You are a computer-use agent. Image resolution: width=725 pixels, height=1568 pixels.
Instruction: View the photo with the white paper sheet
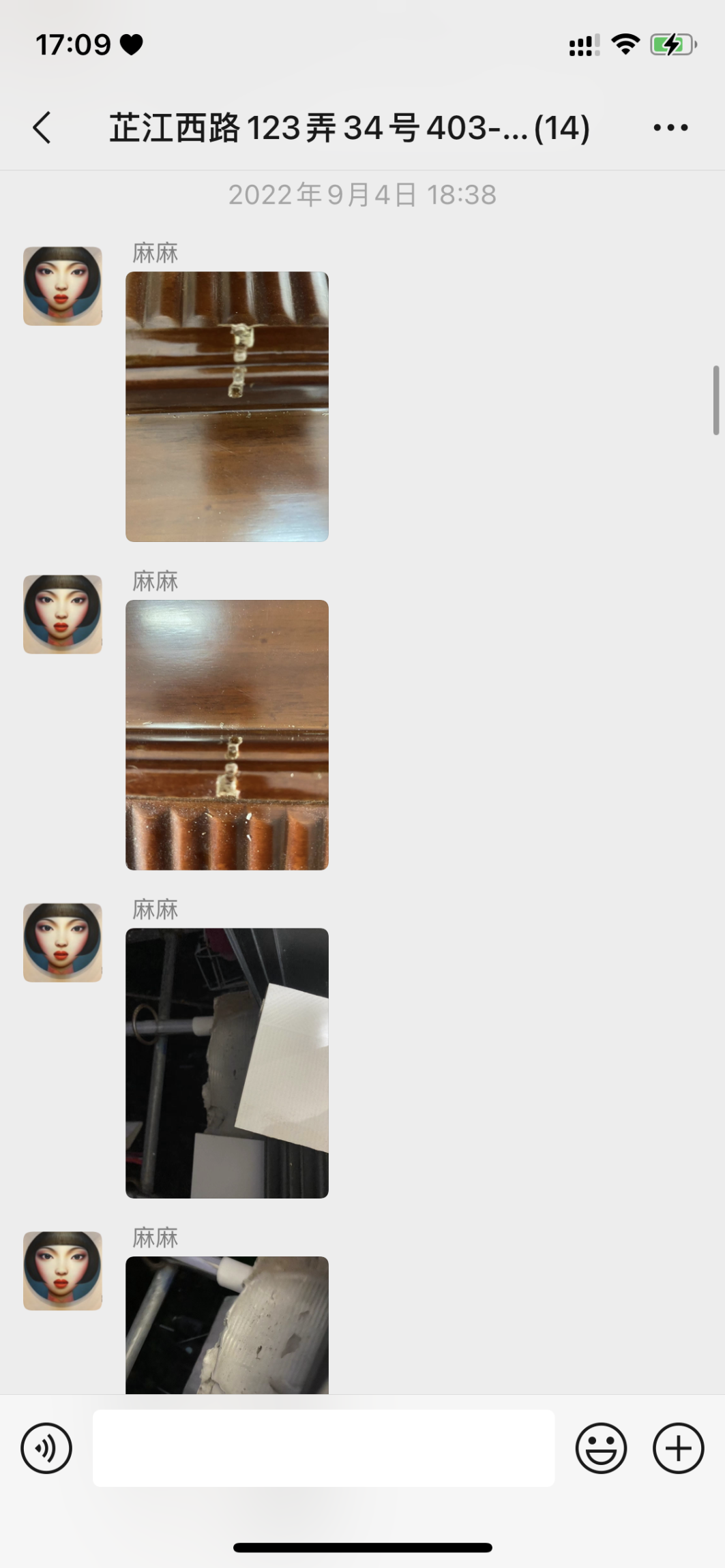[x=227, y=1063]
